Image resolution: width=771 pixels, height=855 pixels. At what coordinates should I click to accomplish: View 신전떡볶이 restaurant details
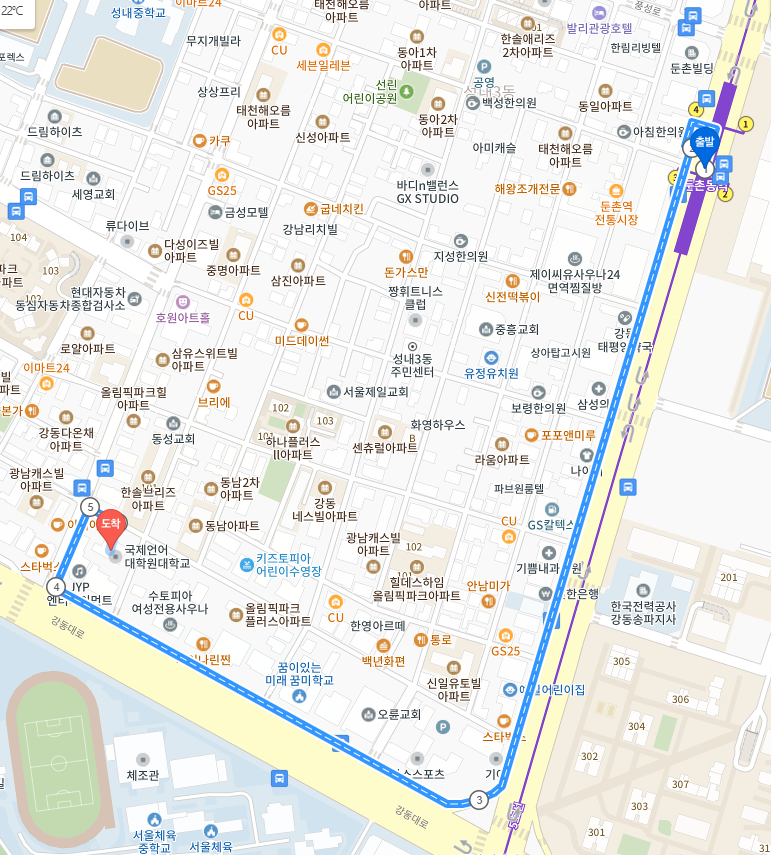(513, 296)
